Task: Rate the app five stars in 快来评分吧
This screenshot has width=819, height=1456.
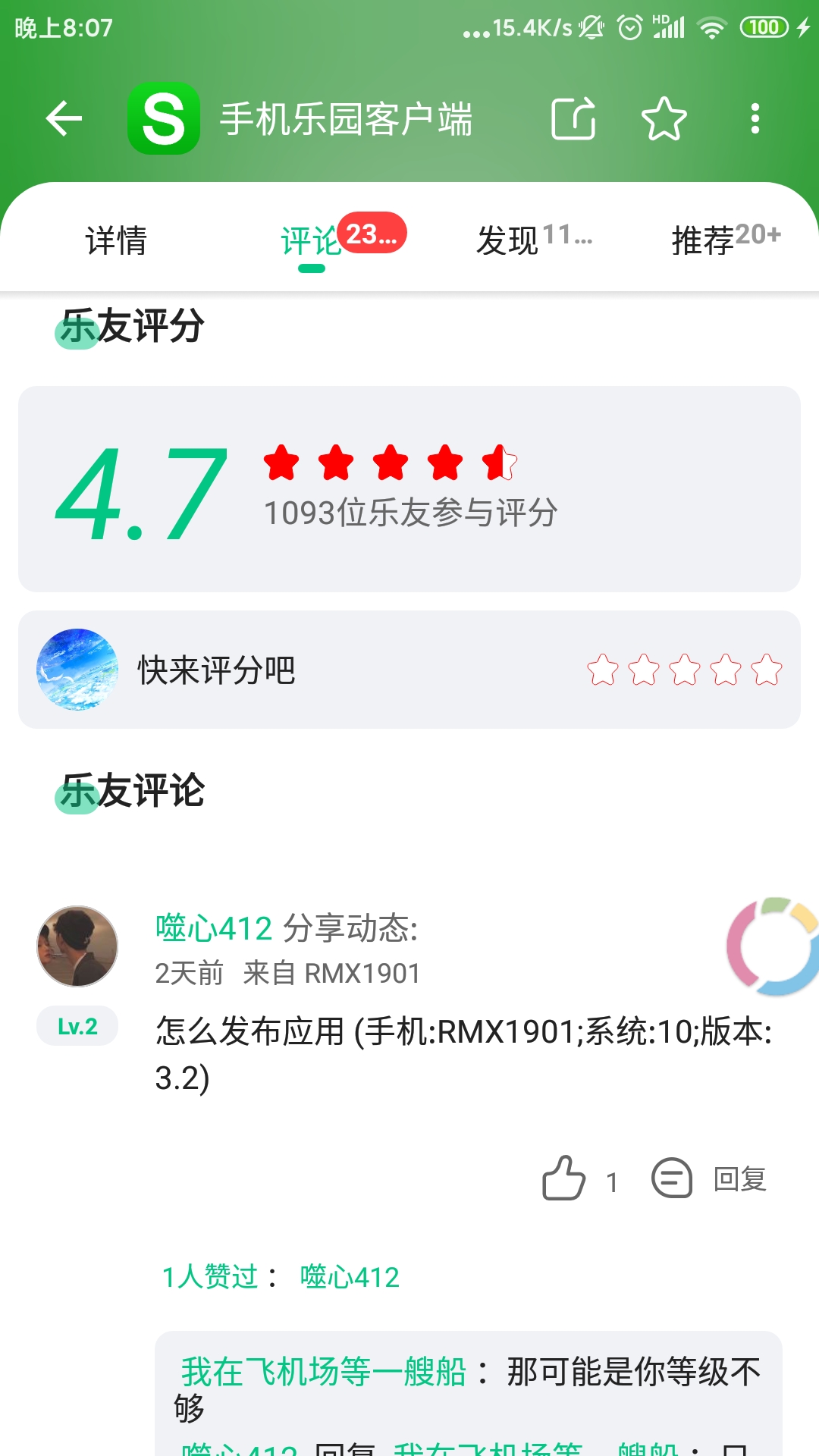Action: coord(767,670)
